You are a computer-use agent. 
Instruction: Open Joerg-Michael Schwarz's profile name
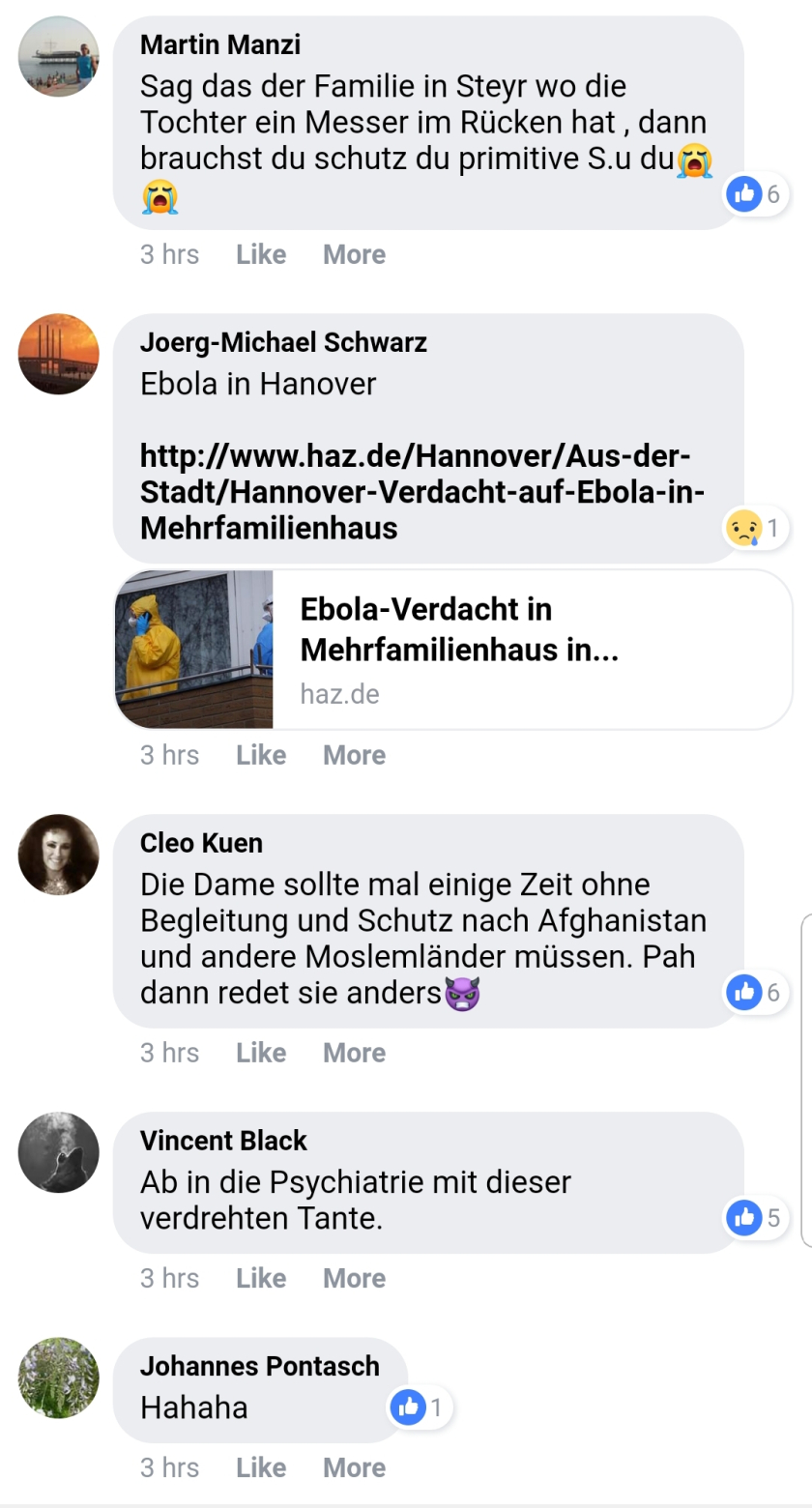[x=283, y=342]
